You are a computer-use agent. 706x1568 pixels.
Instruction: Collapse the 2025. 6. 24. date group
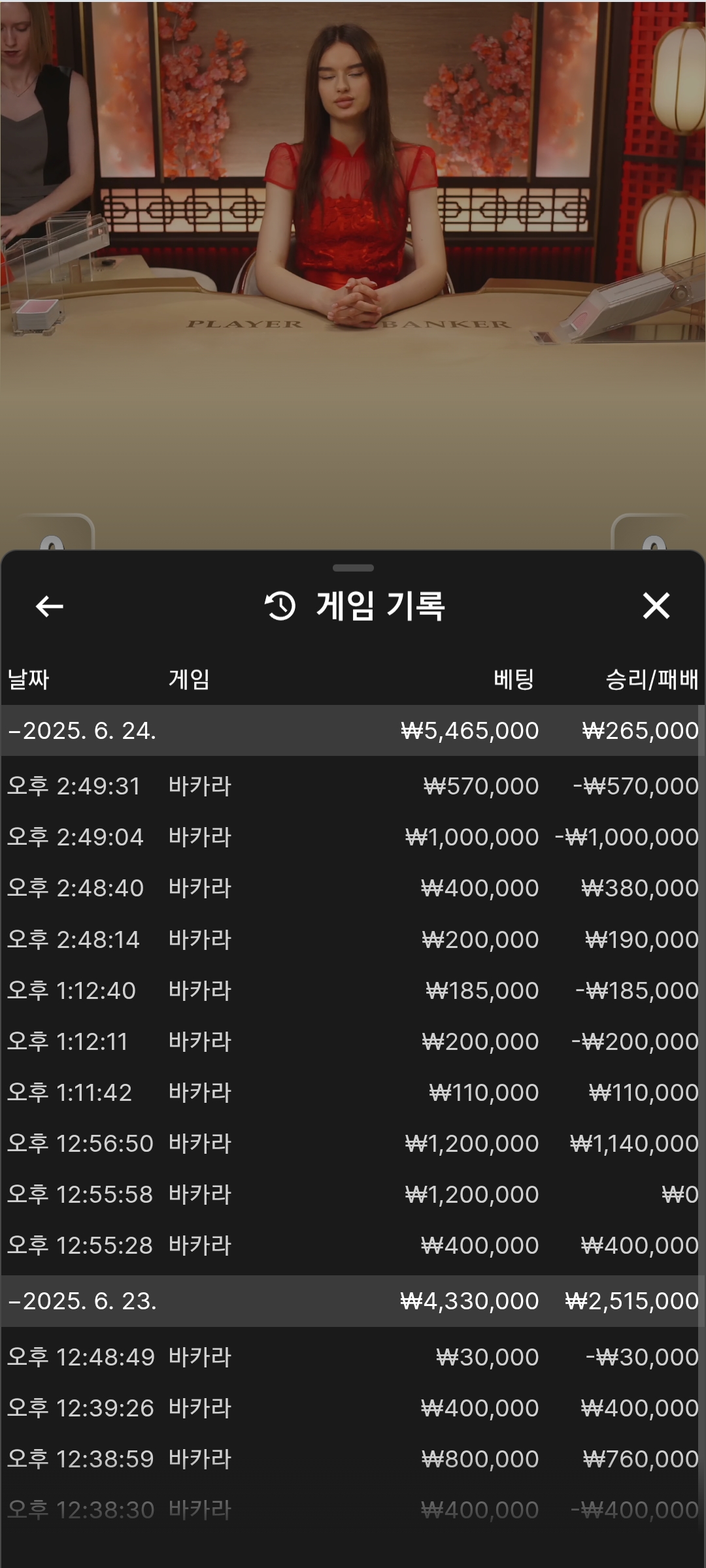coord(353,730)
